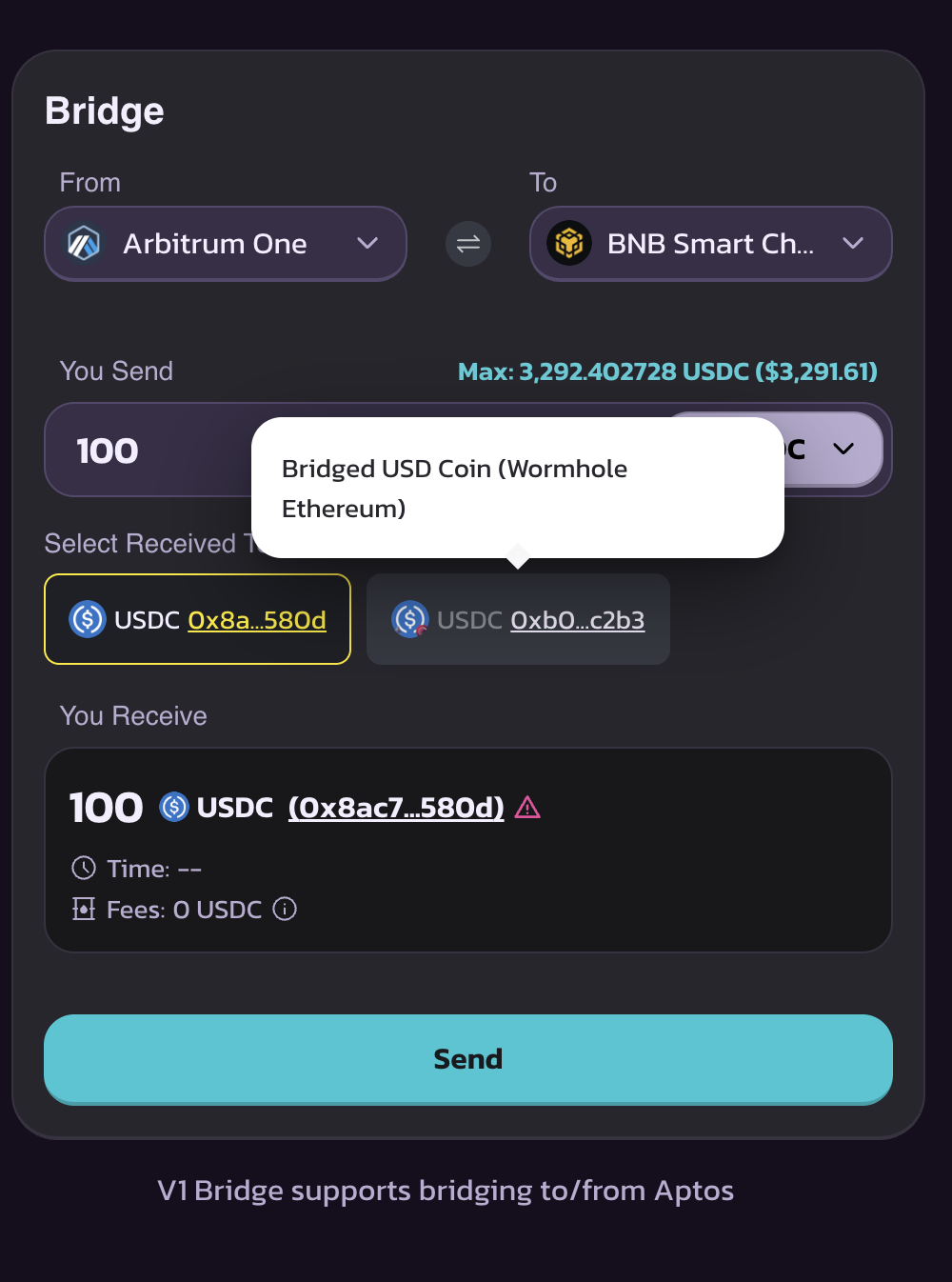Image resolution: width=952 pixels, height=1282 pixels.
Task: Swap the From and To networks
Action: click(468, 244)
